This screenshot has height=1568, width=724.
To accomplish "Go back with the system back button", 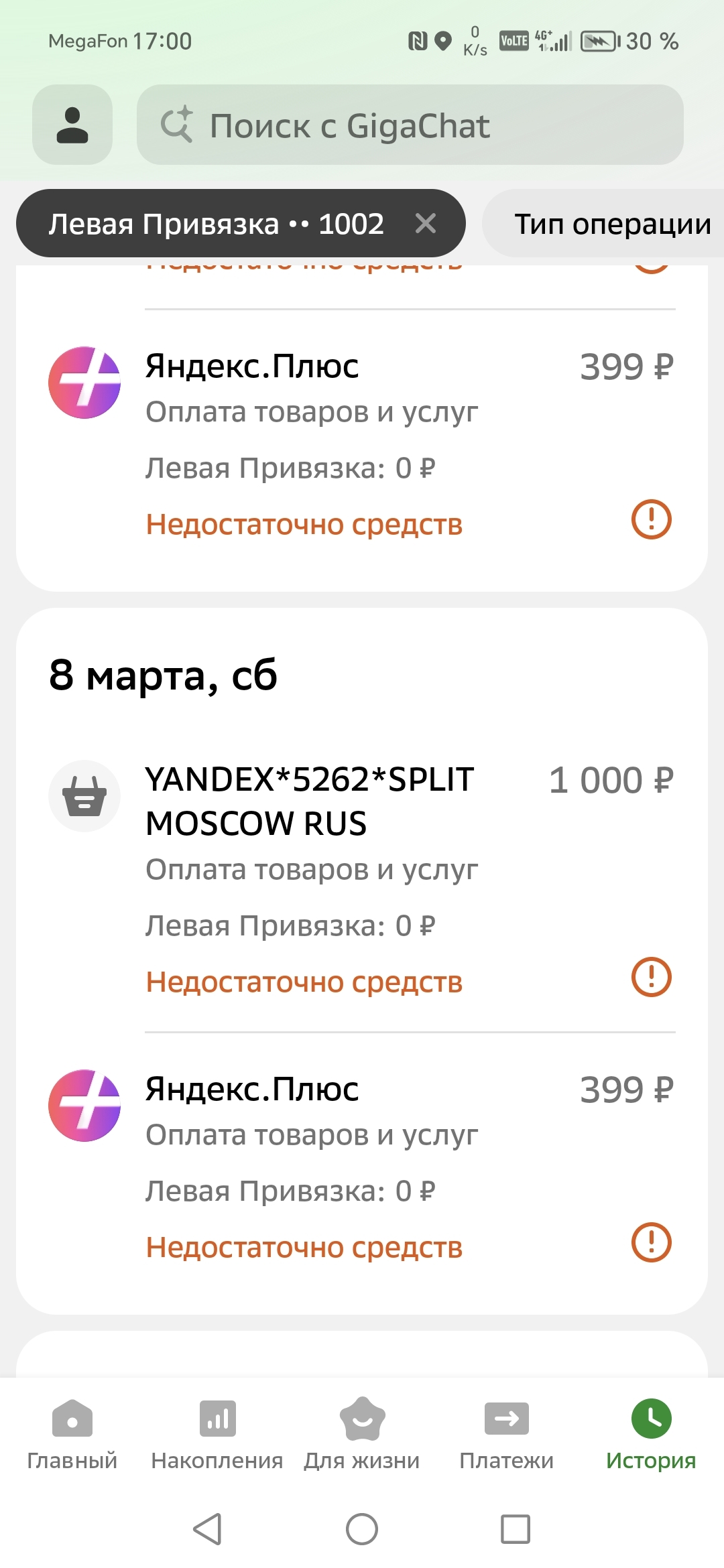I will [207, 1529].
